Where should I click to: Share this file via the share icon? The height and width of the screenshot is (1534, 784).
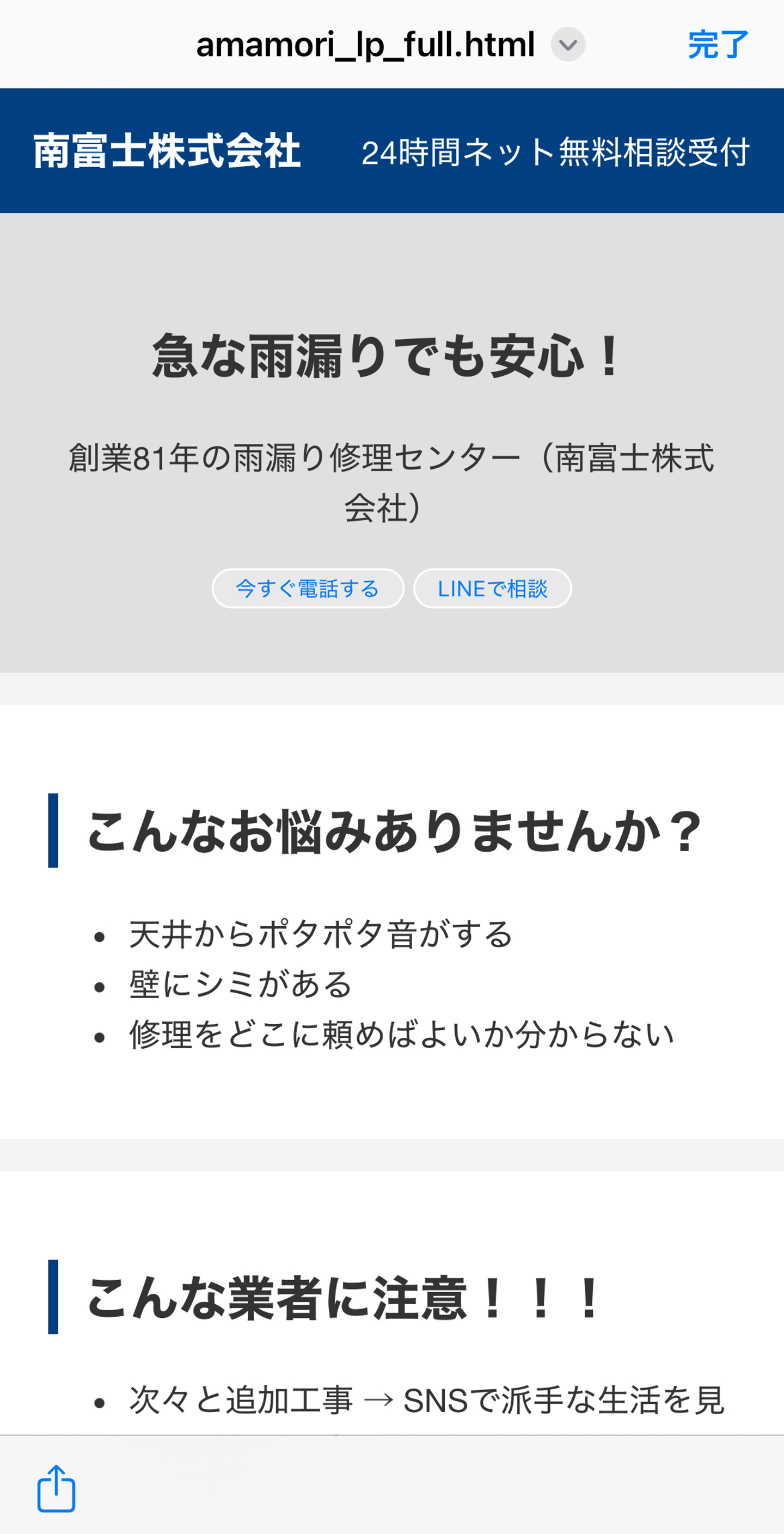(x=57, y=1488)
